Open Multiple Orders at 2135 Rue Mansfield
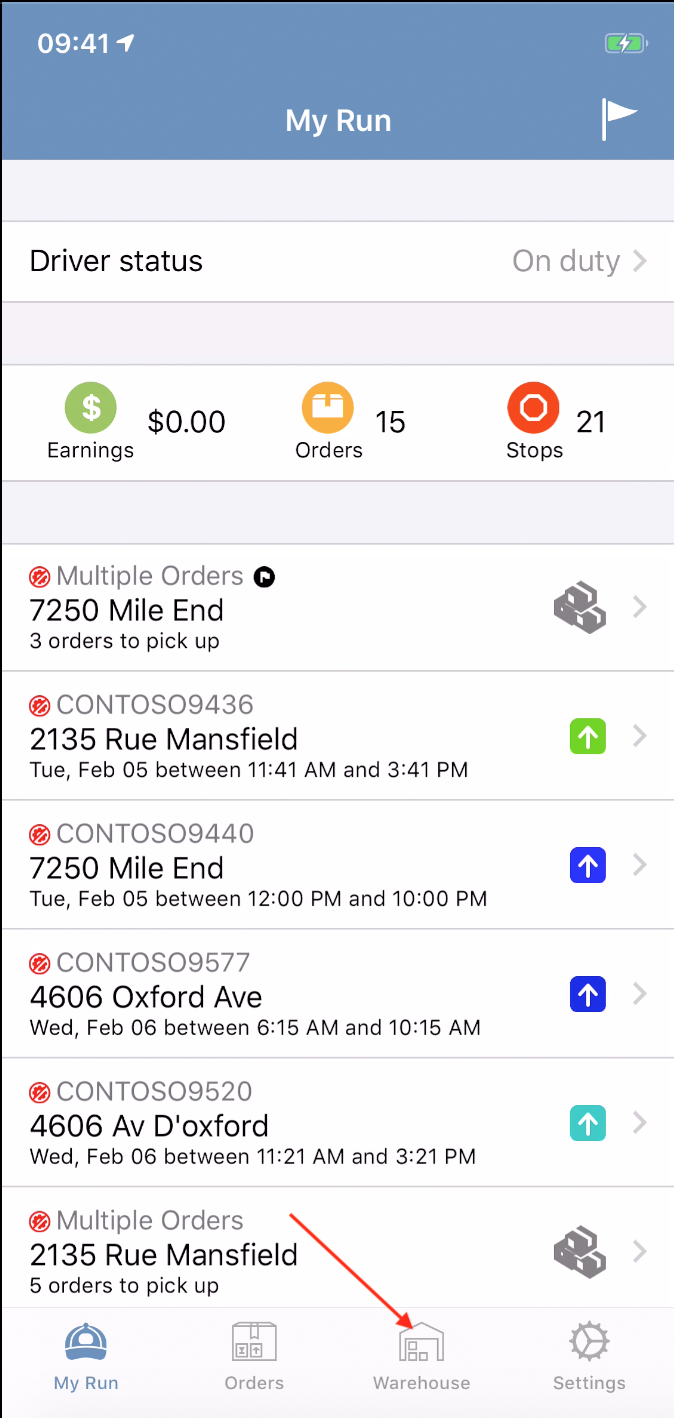This screenshot has height=1418, width=674. point(337,1249)
